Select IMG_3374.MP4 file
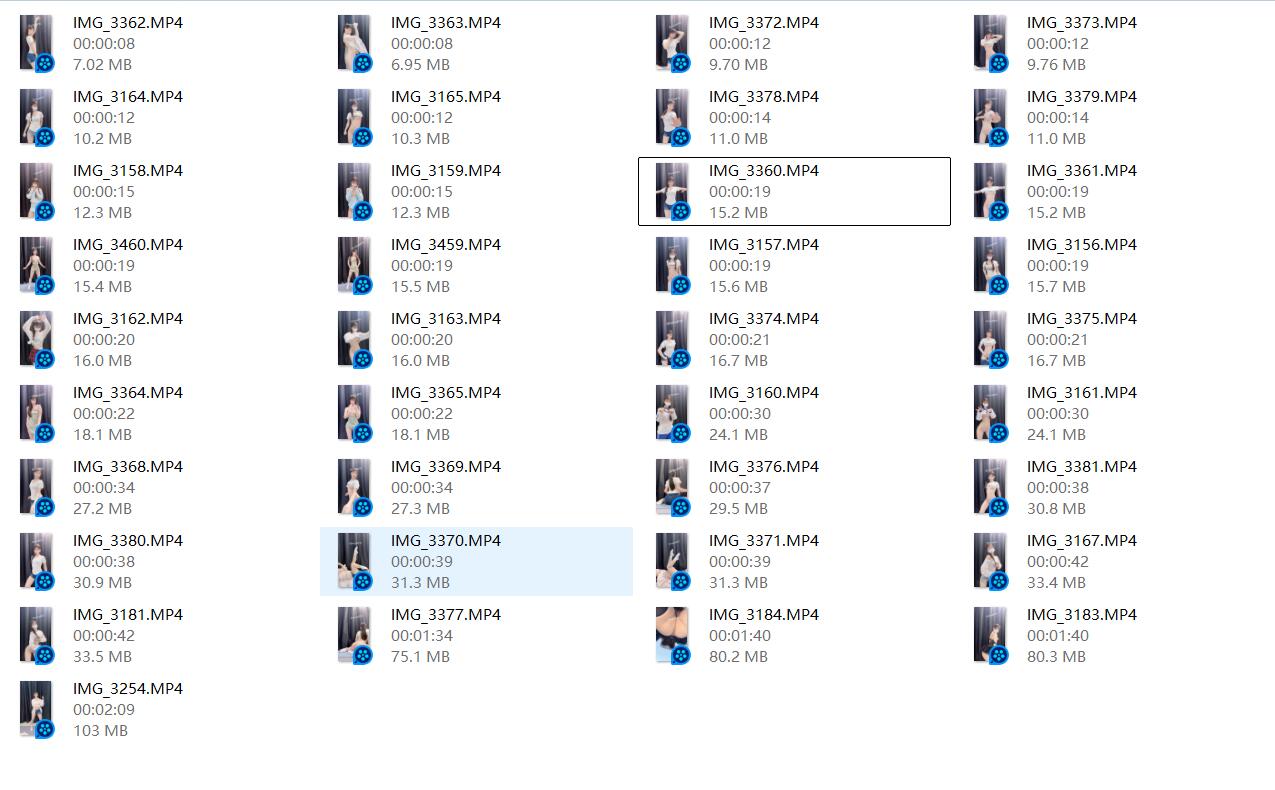This screenshot has width=1275, height=790. (763, 319)
